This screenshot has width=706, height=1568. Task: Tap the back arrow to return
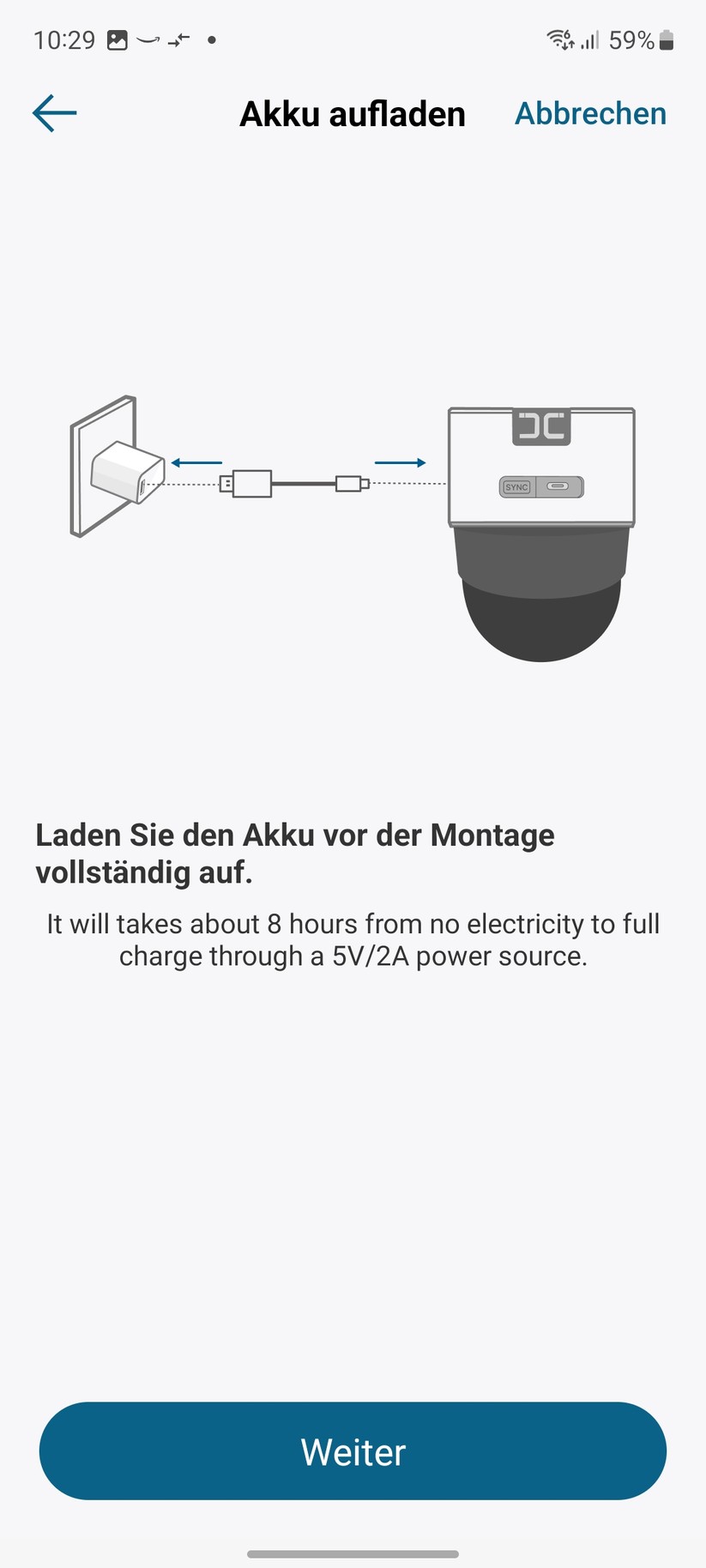(x=53, y=112)
